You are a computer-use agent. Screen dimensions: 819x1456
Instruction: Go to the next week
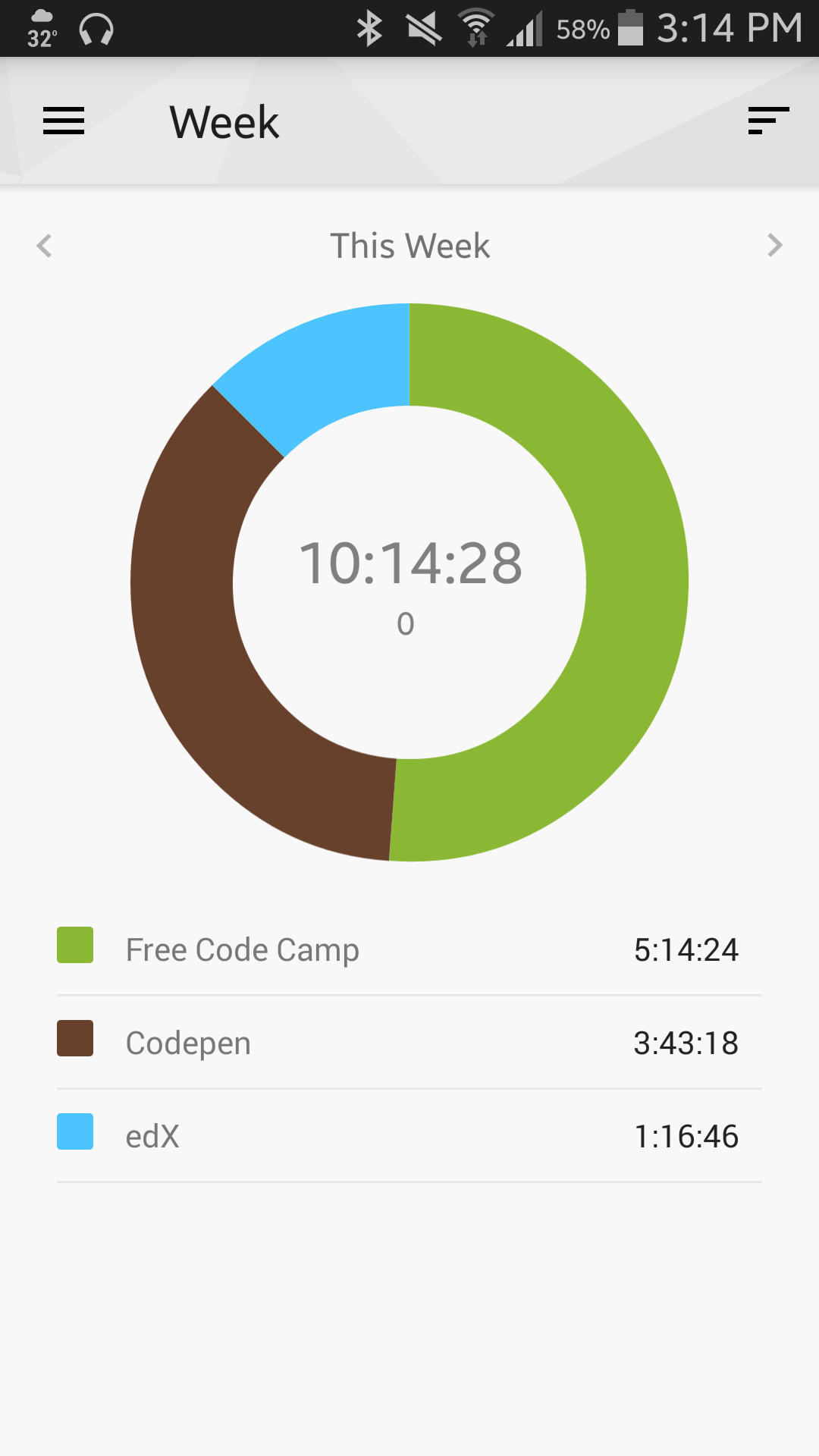774,246
